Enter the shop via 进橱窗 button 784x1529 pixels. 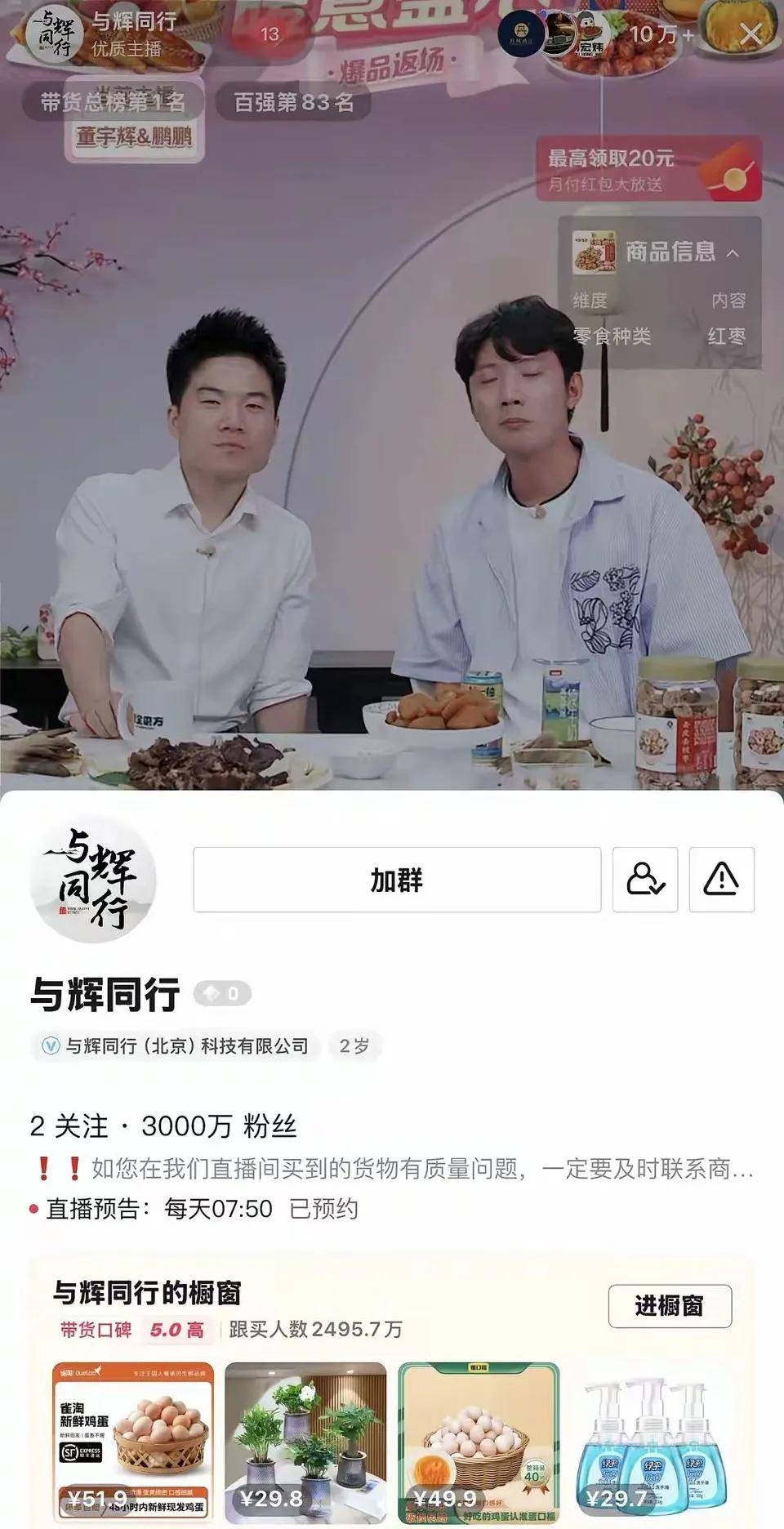(x=669, y=1306)
